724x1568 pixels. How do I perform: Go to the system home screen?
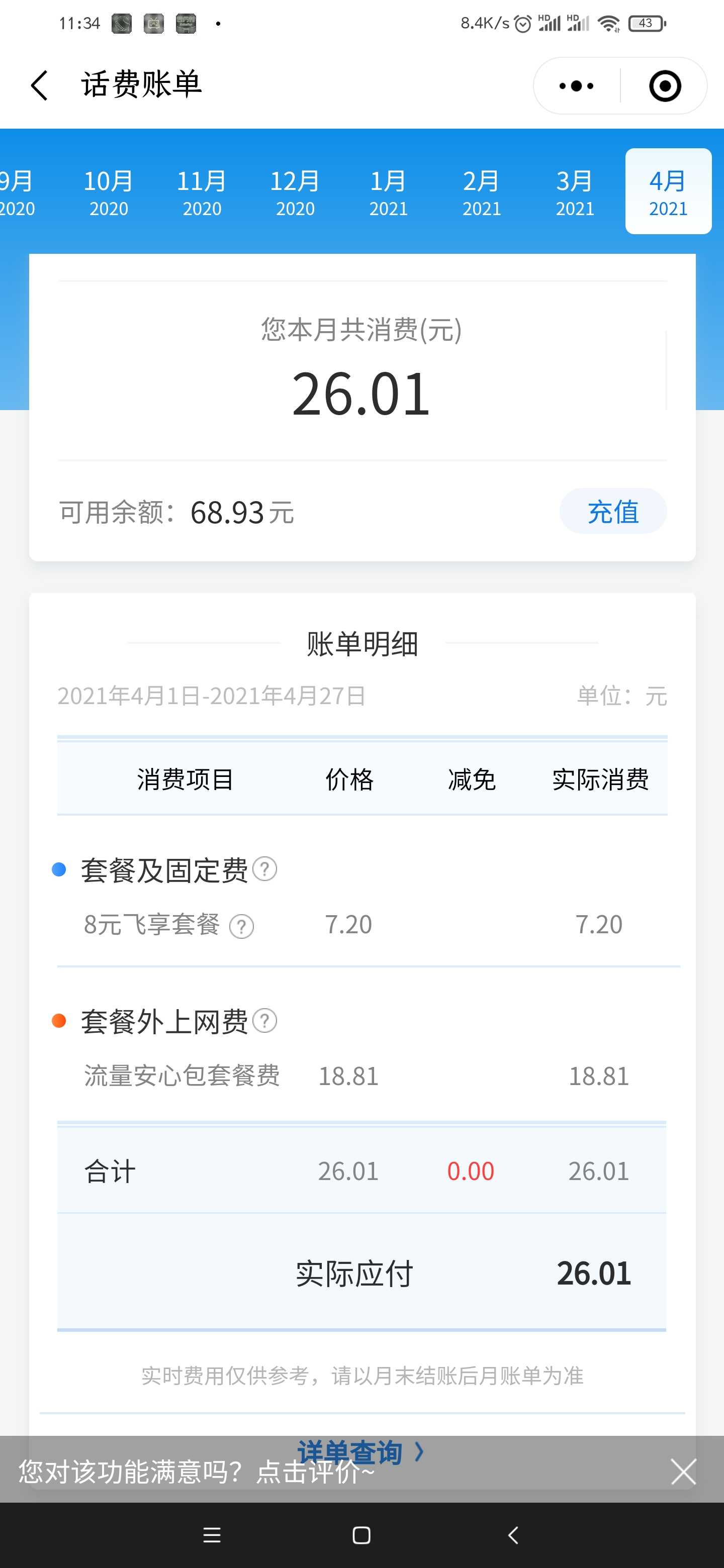point(361,1535)
